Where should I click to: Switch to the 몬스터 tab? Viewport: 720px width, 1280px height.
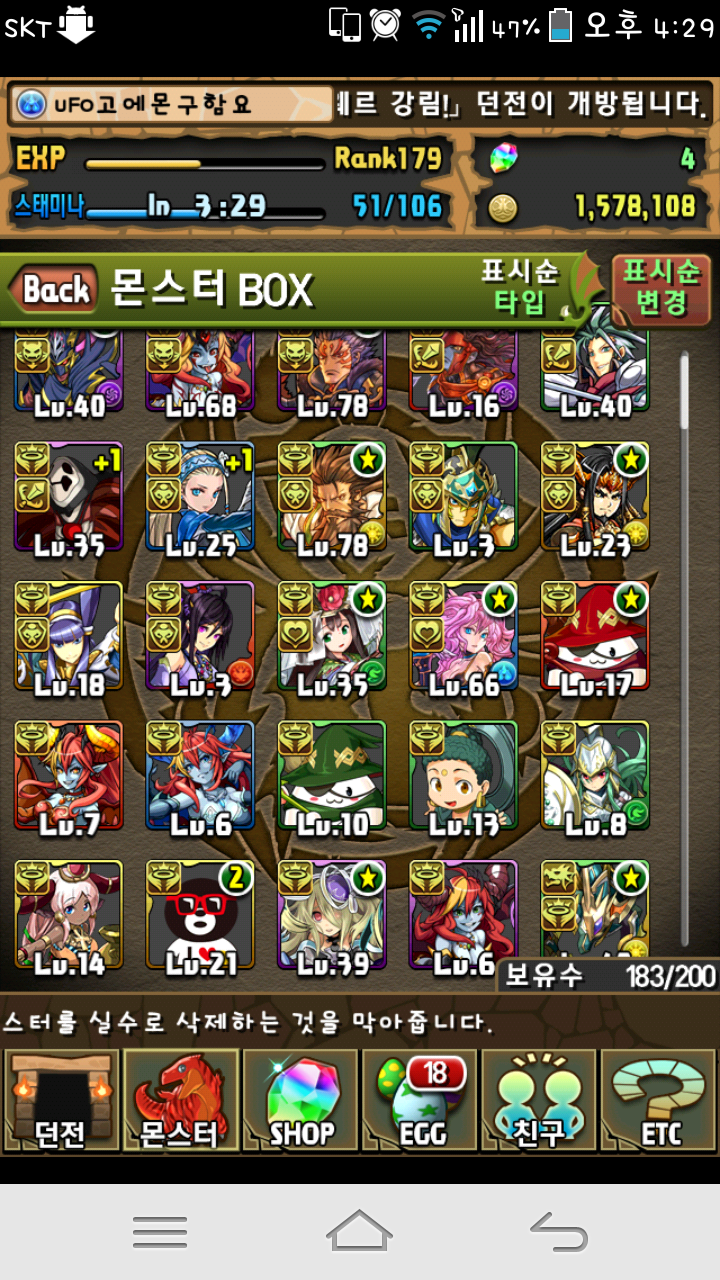(180, 1099)
